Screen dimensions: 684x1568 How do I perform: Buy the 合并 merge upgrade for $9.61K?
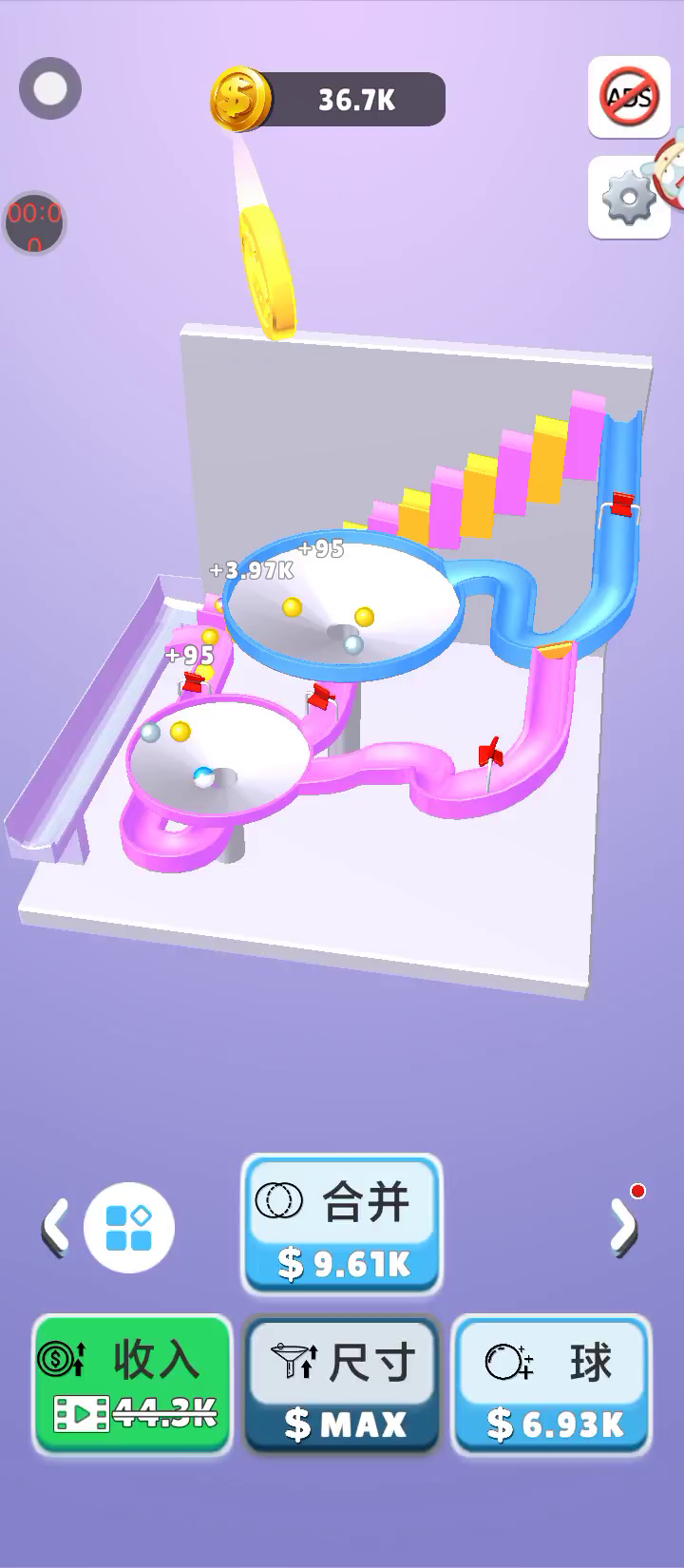[x=342, y=1225]
